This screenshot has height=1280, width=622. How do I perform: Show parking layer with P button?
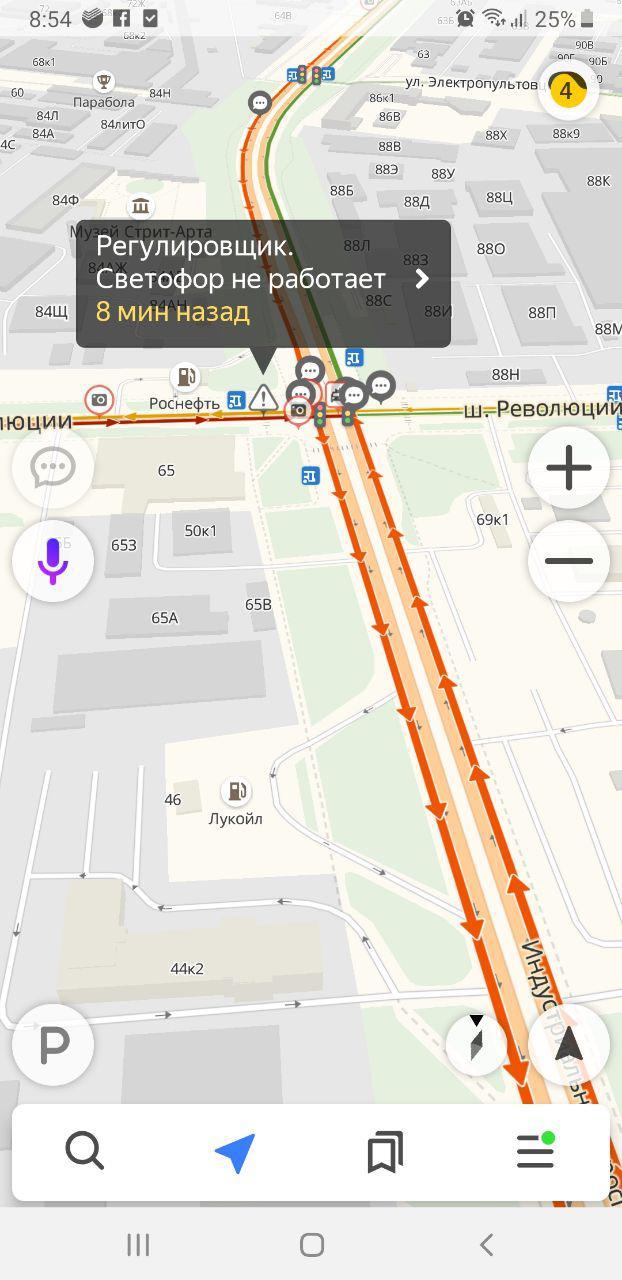click(x=53, y=1045)
